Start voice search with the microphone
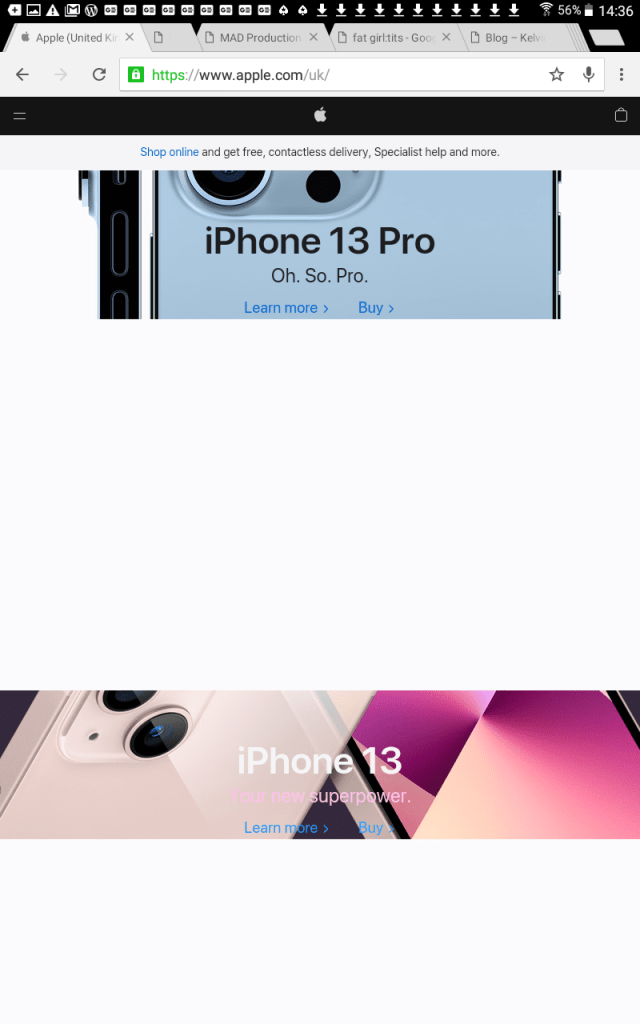 (x=589, y=75)
